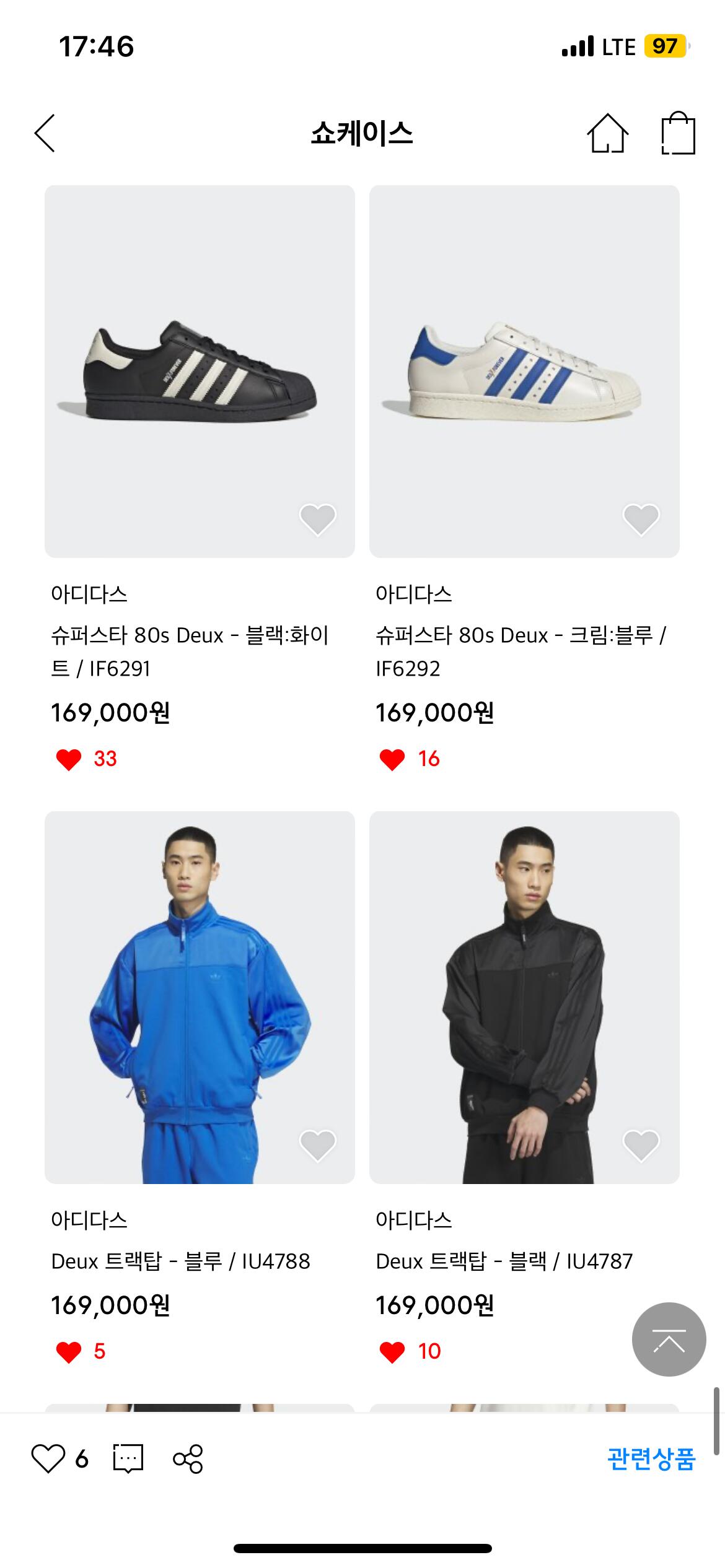
Task: Like the black Deux 트랙탑 IU4787
Action: tap(641, 1144)
